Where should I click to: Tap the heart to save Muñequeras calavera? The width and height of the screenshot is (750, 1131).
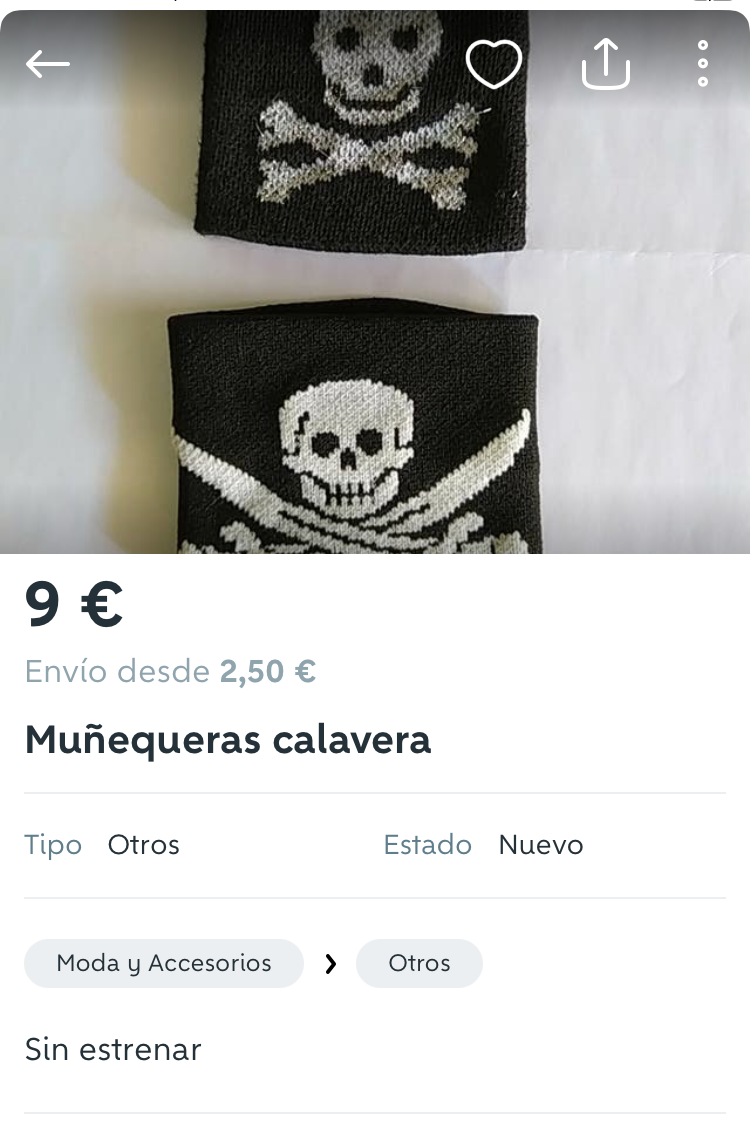pos(494,63)
